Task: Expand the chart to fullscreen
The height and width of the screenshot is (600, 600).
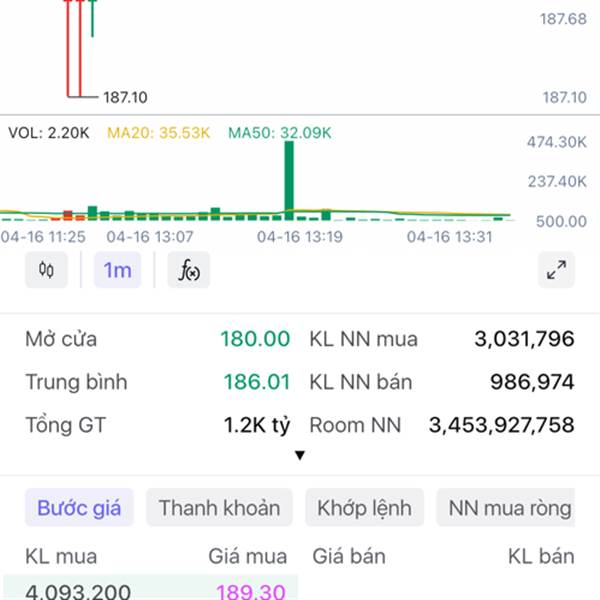Action: click(556, 270)
